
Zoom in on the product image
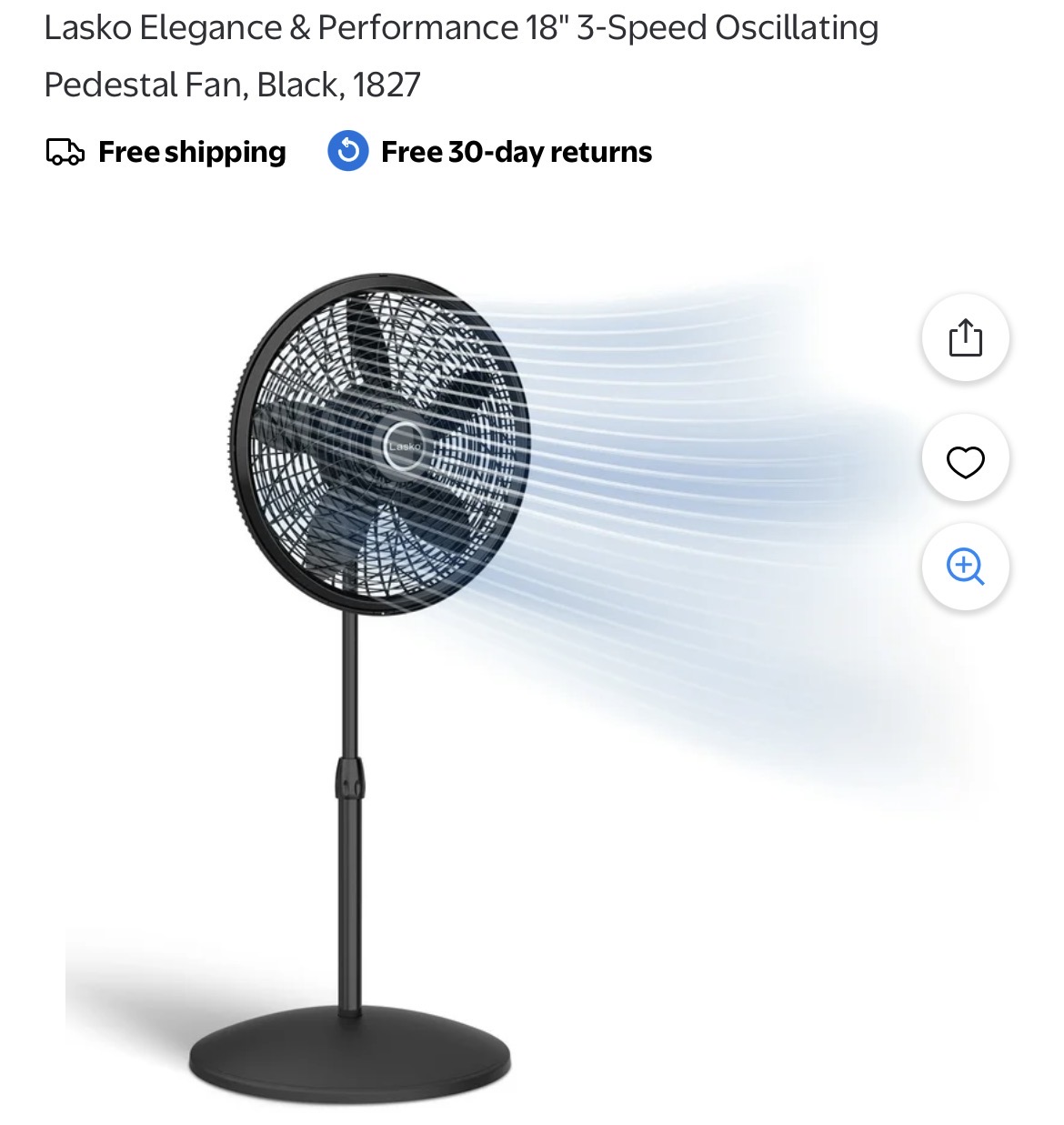[x=965, y=567]
